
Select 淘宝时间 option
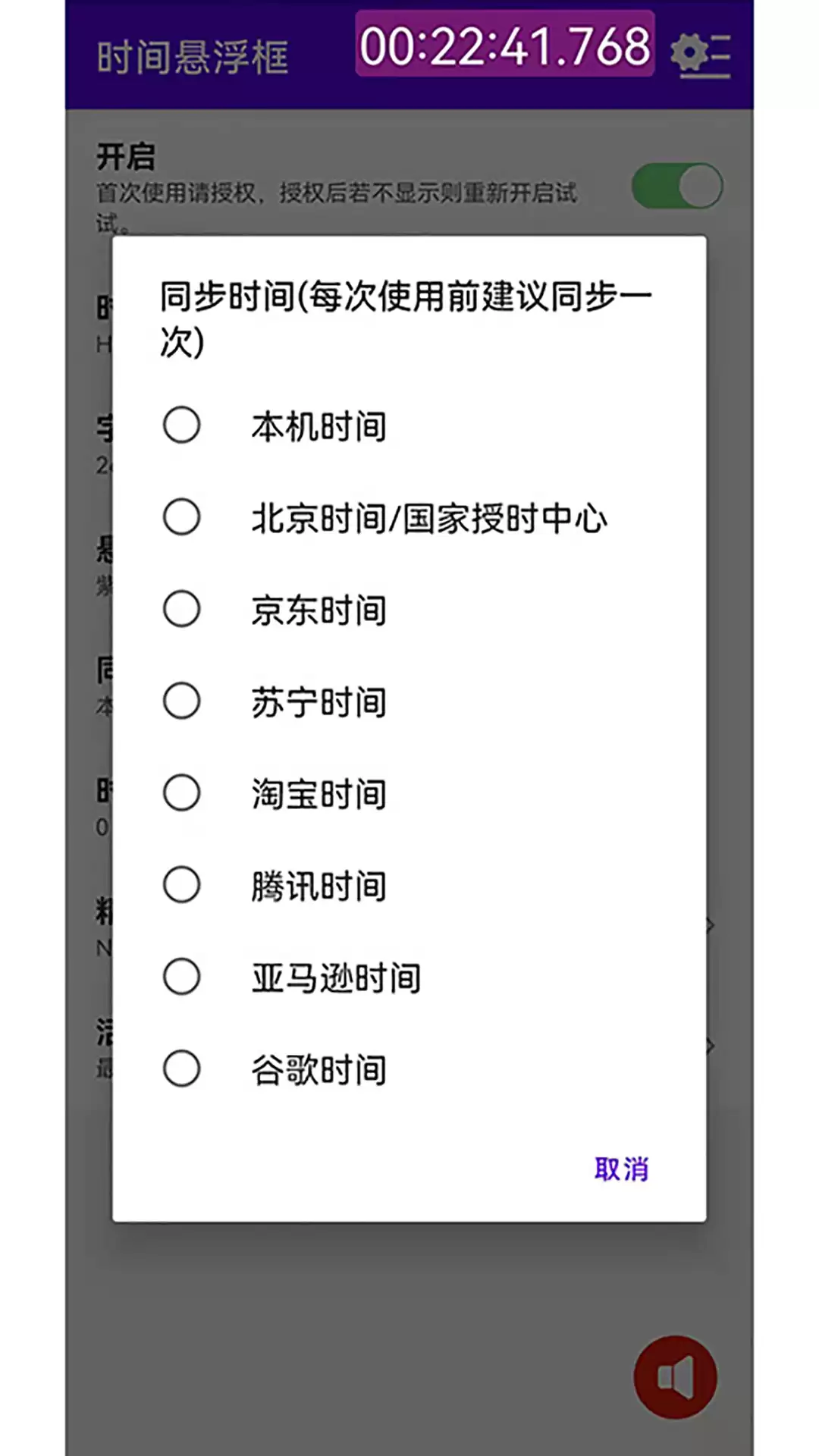click(409, 793)
